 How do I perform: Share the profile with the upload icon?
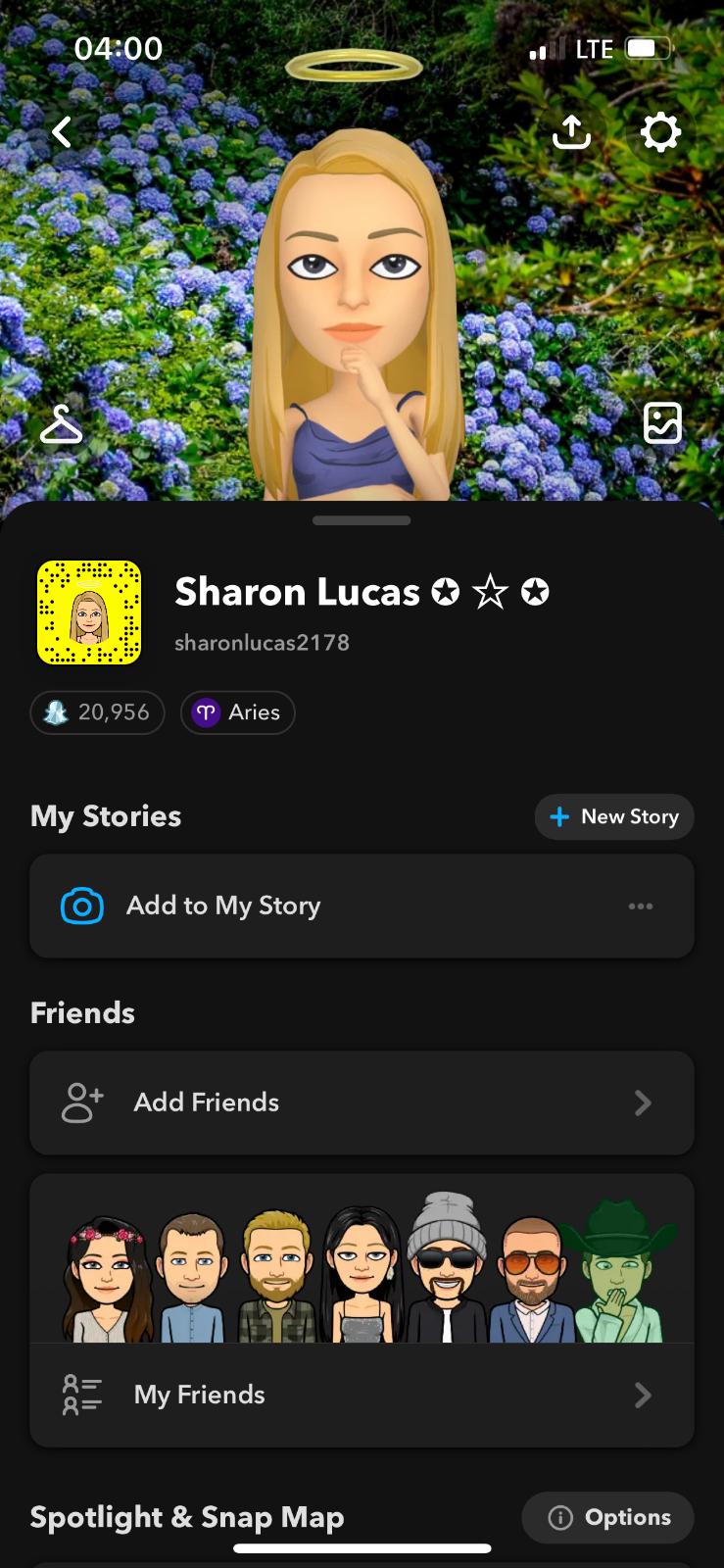(x=571, y=132)
